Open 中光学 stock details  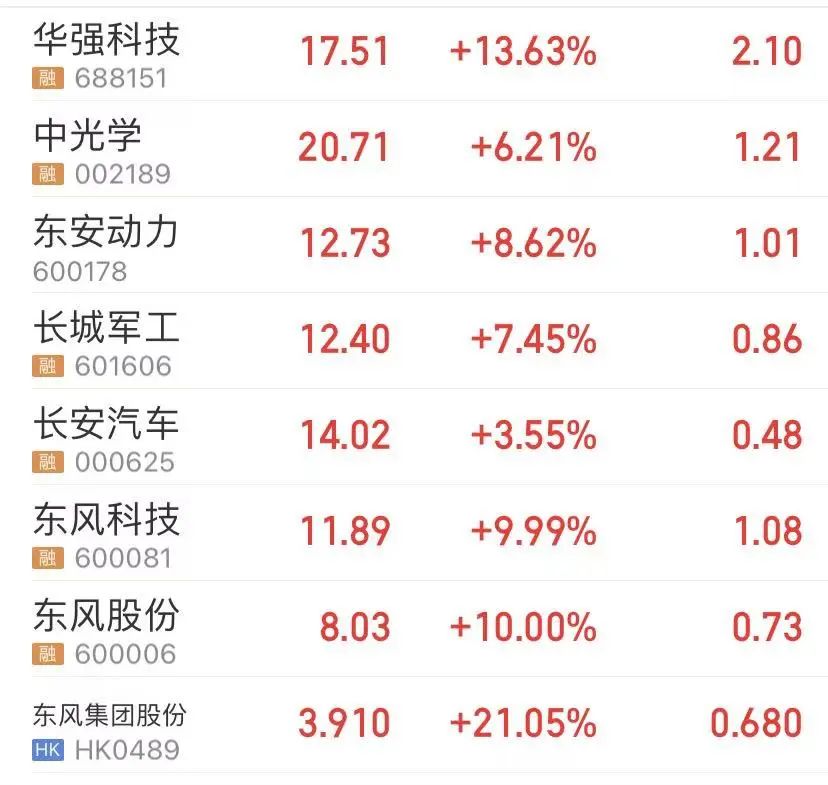(x=88, y=136)
